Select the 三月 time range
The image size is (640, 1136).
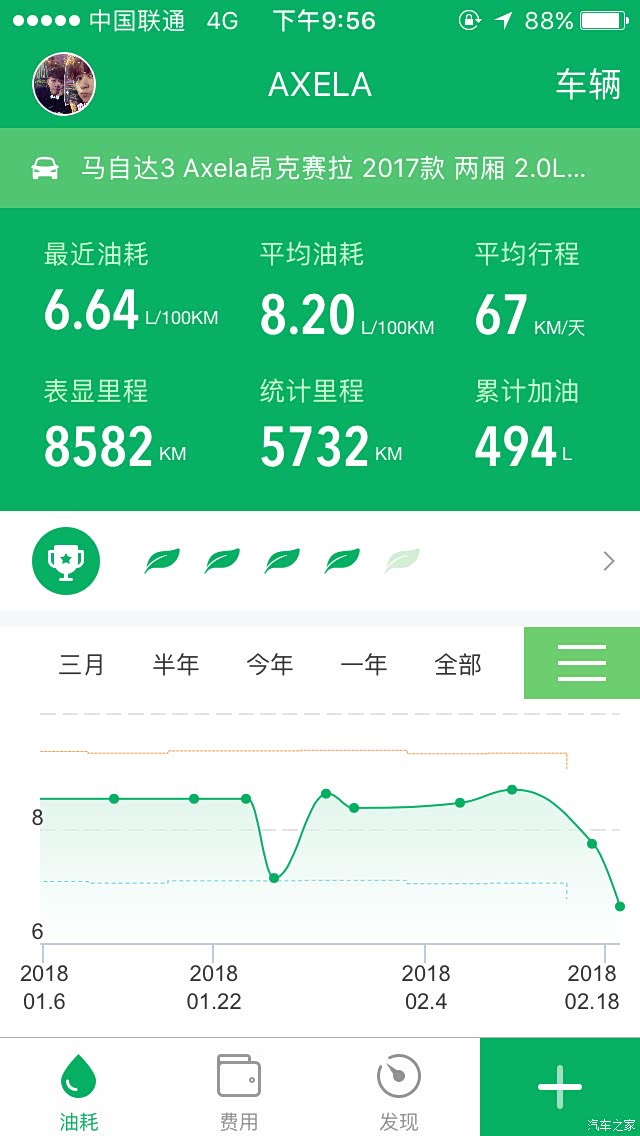pos(82,664)
